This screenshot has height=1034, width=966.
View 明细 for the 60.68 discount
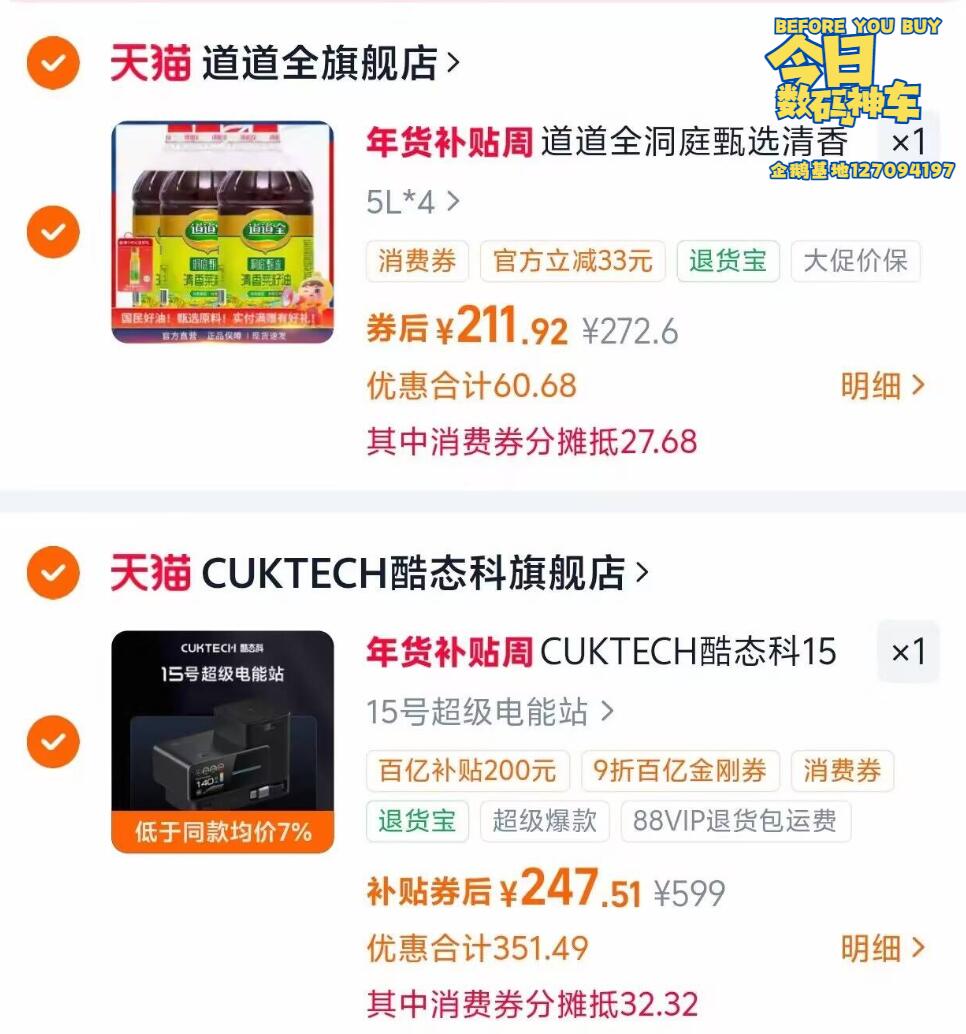(882, 386)
